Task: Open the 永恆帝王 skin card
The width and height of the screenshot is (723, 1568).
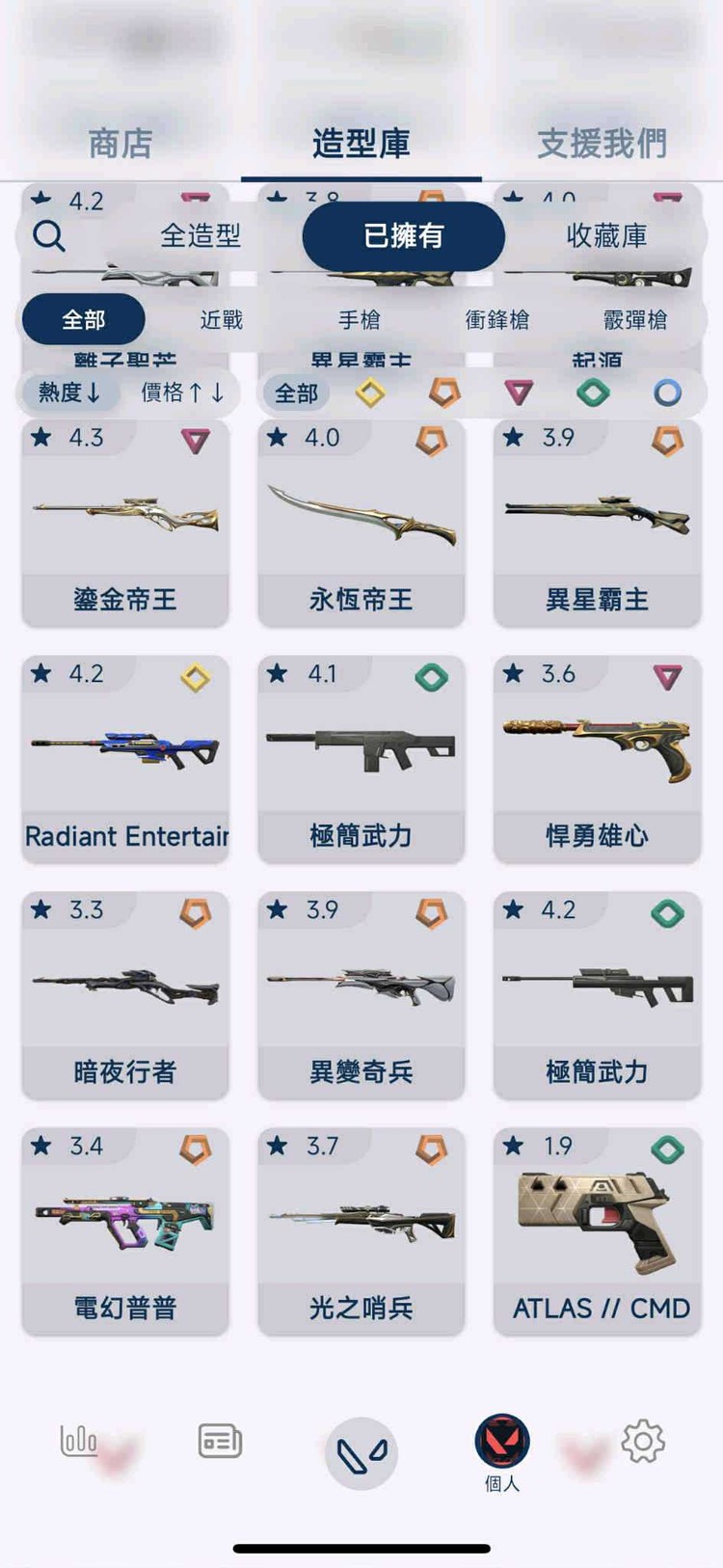Action: (361, 521)
